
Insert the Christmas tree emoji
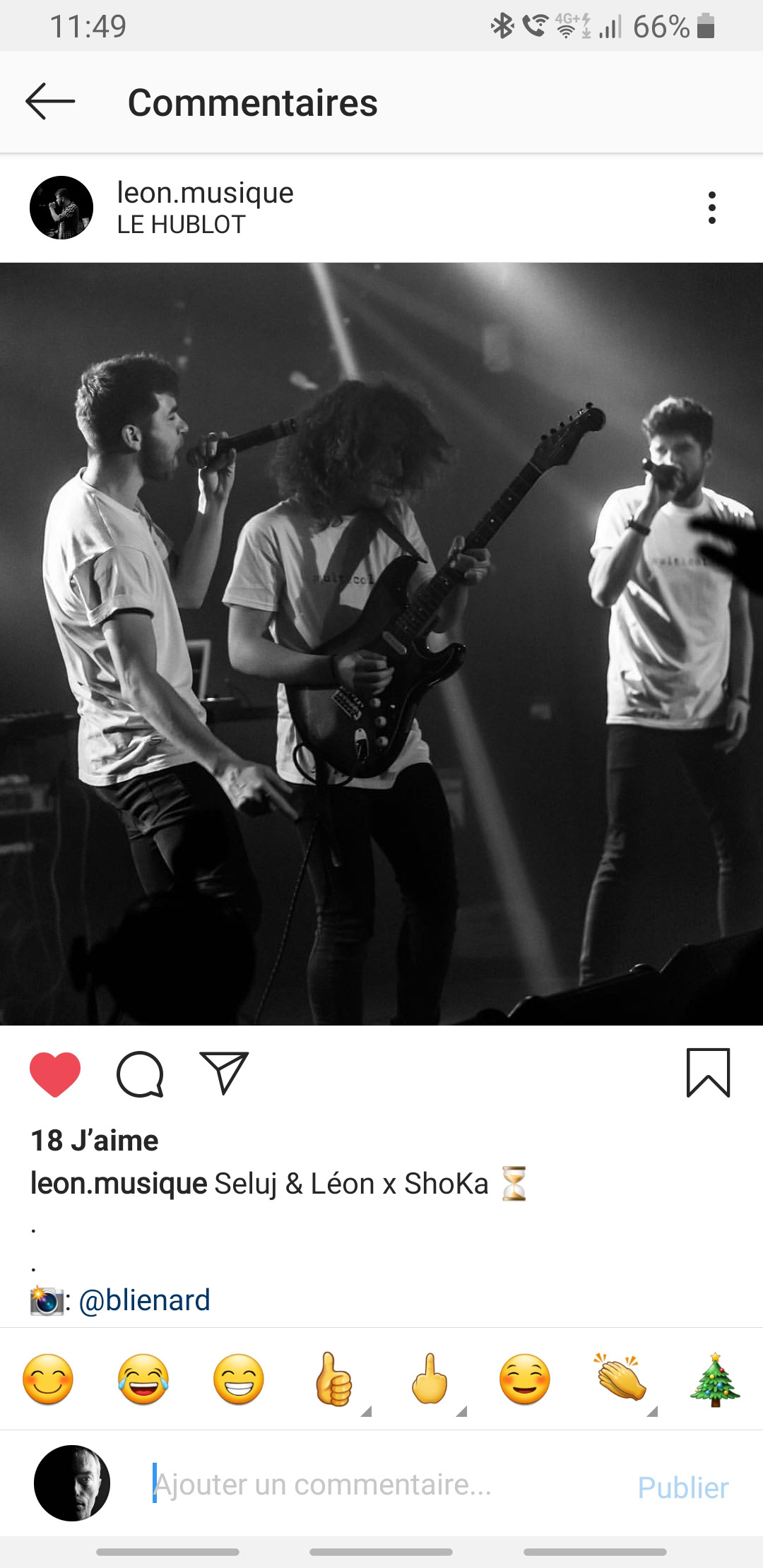click(x=715, y=1379)
